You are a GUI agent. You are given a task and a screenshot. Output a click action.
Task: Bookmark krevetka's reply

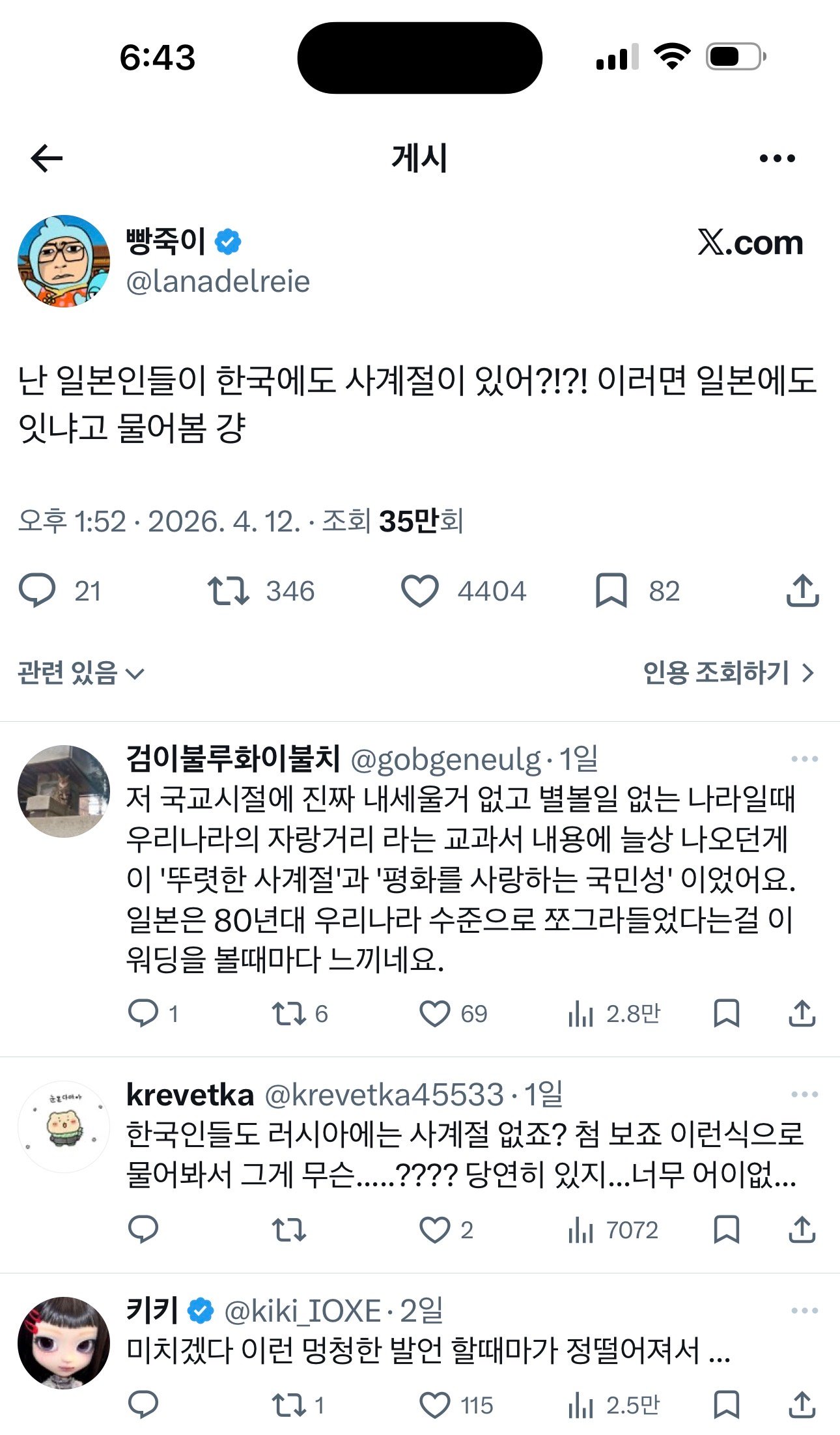pyautogui.click(x=726, y=1230)
